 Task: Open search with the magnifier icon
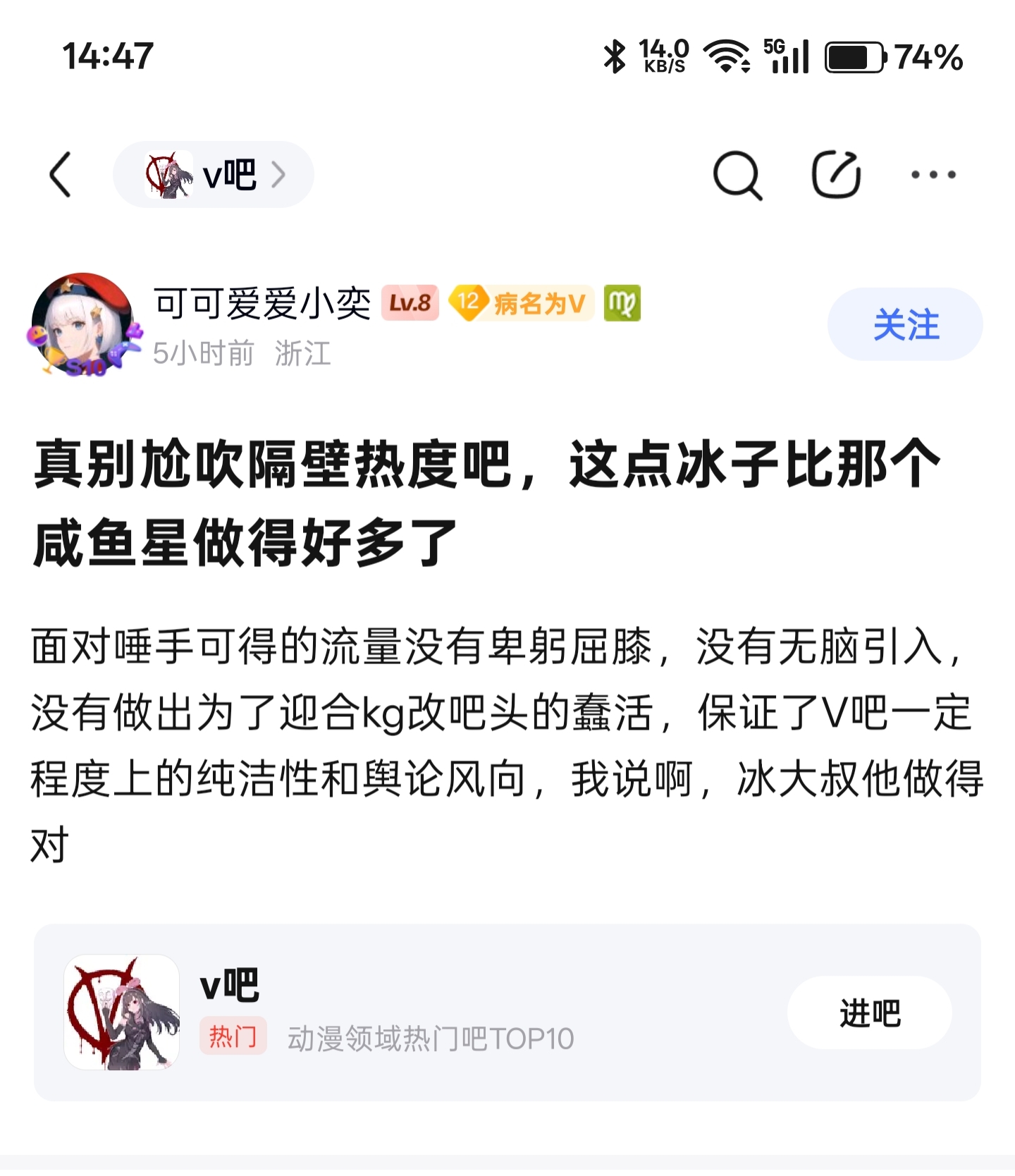click(x=737, y=175)
